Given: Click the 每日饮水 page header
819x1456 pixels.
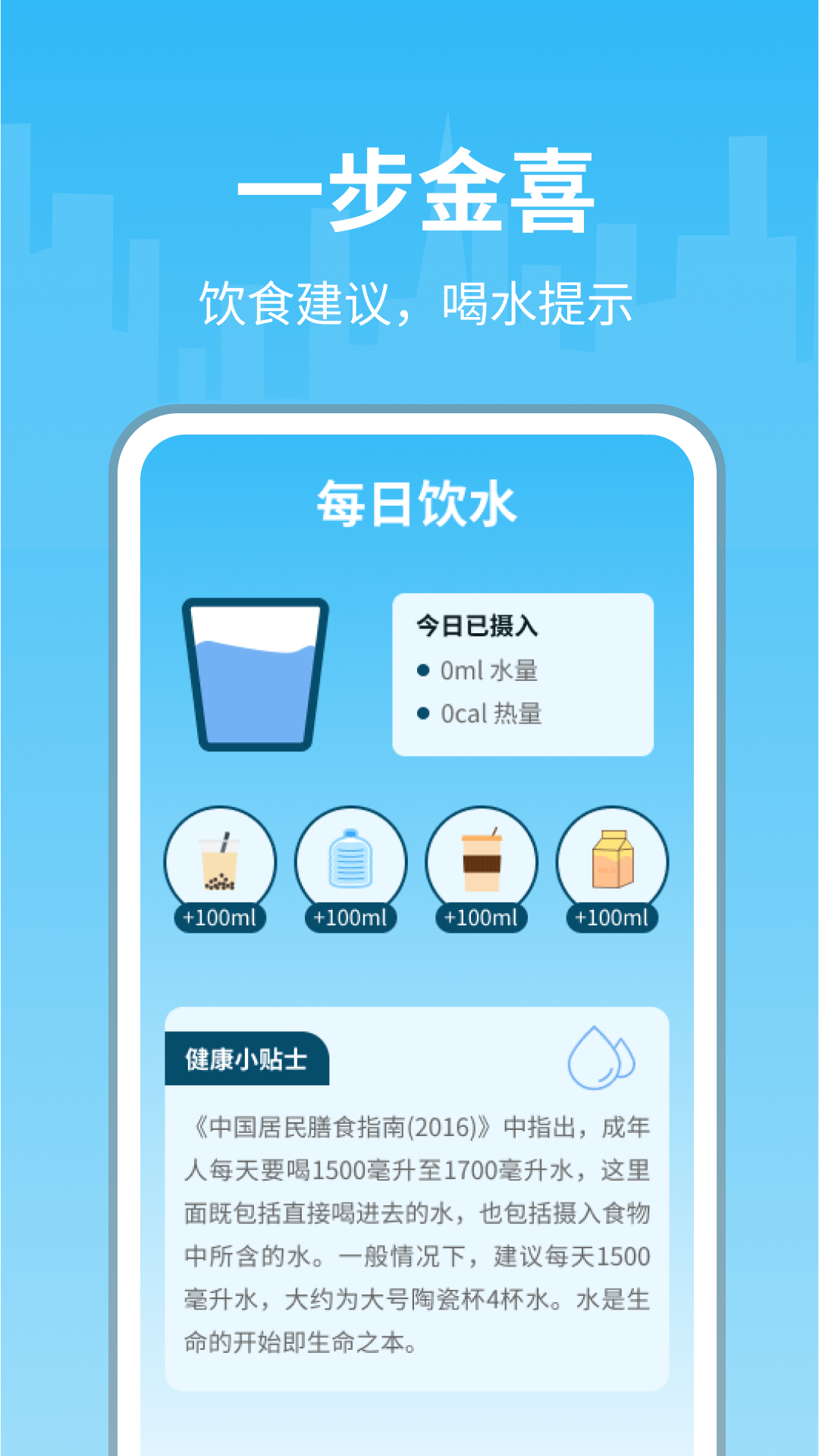Looking at the screenshot, I should point(417,504).
